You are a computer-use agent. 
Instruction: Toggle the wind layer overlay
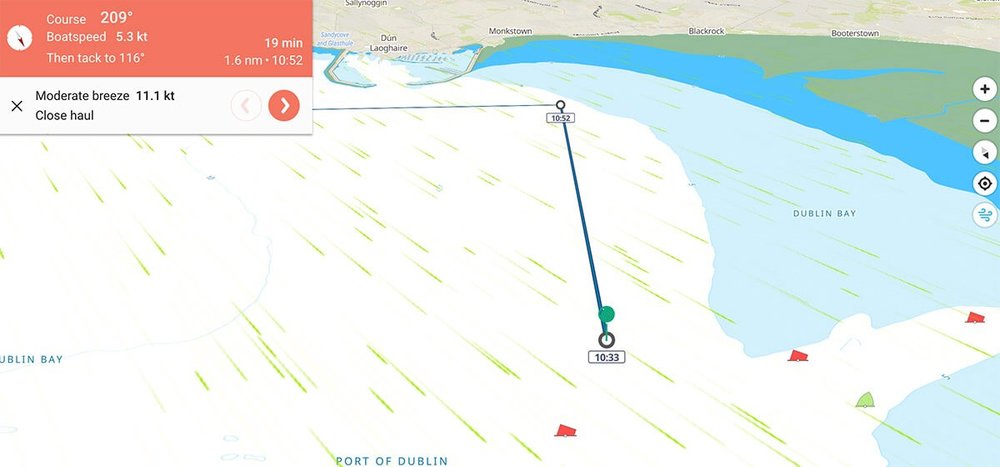pyautogui.click(x=985, y=215)
